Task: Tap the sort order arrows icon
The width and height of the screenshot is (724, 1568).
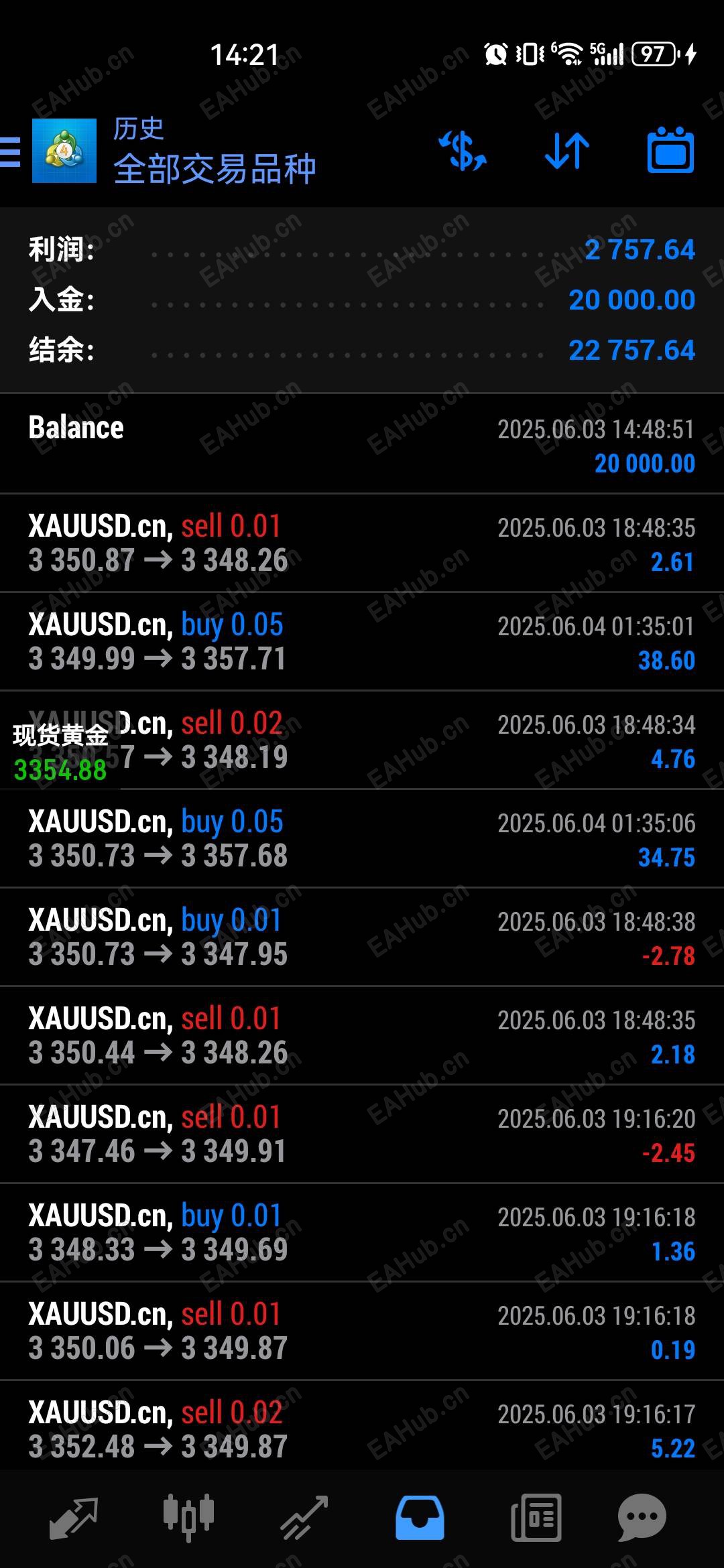Action: coord(566,153)
